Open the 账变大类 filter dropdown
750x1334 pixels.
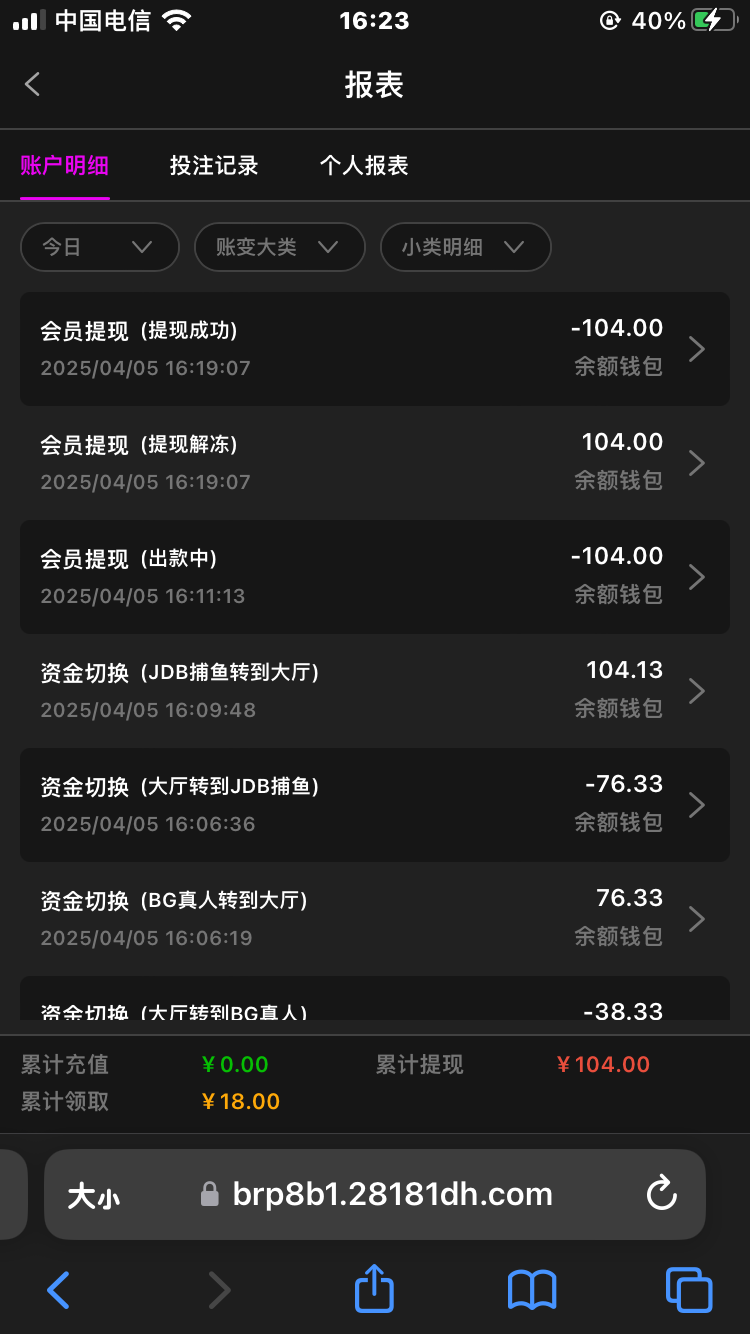pyautogui.click(x=279, y=247)
